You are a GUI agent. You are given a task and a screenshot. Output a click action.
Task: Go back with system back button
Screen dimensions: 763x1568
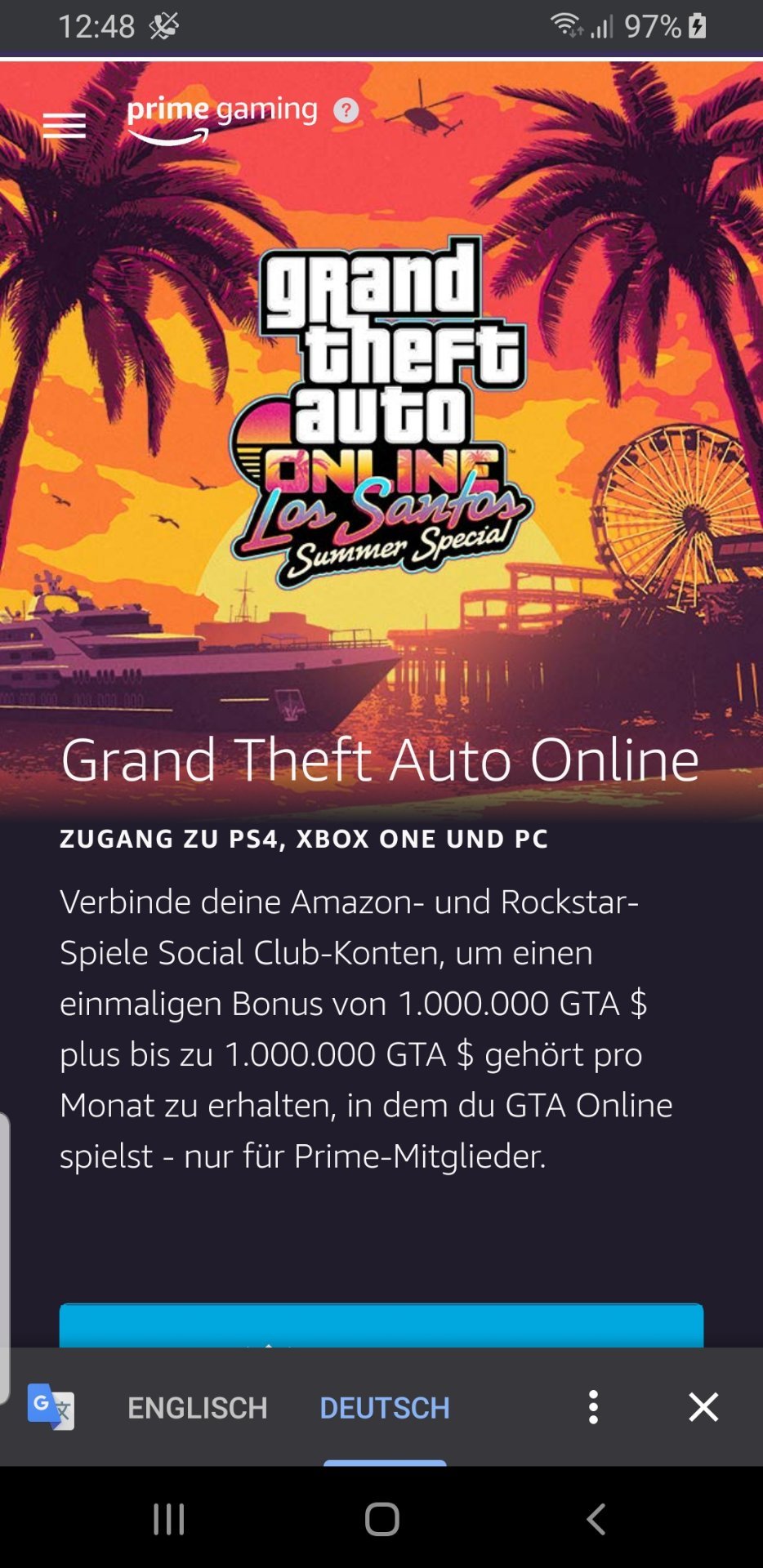click(x=596, y=1519)
